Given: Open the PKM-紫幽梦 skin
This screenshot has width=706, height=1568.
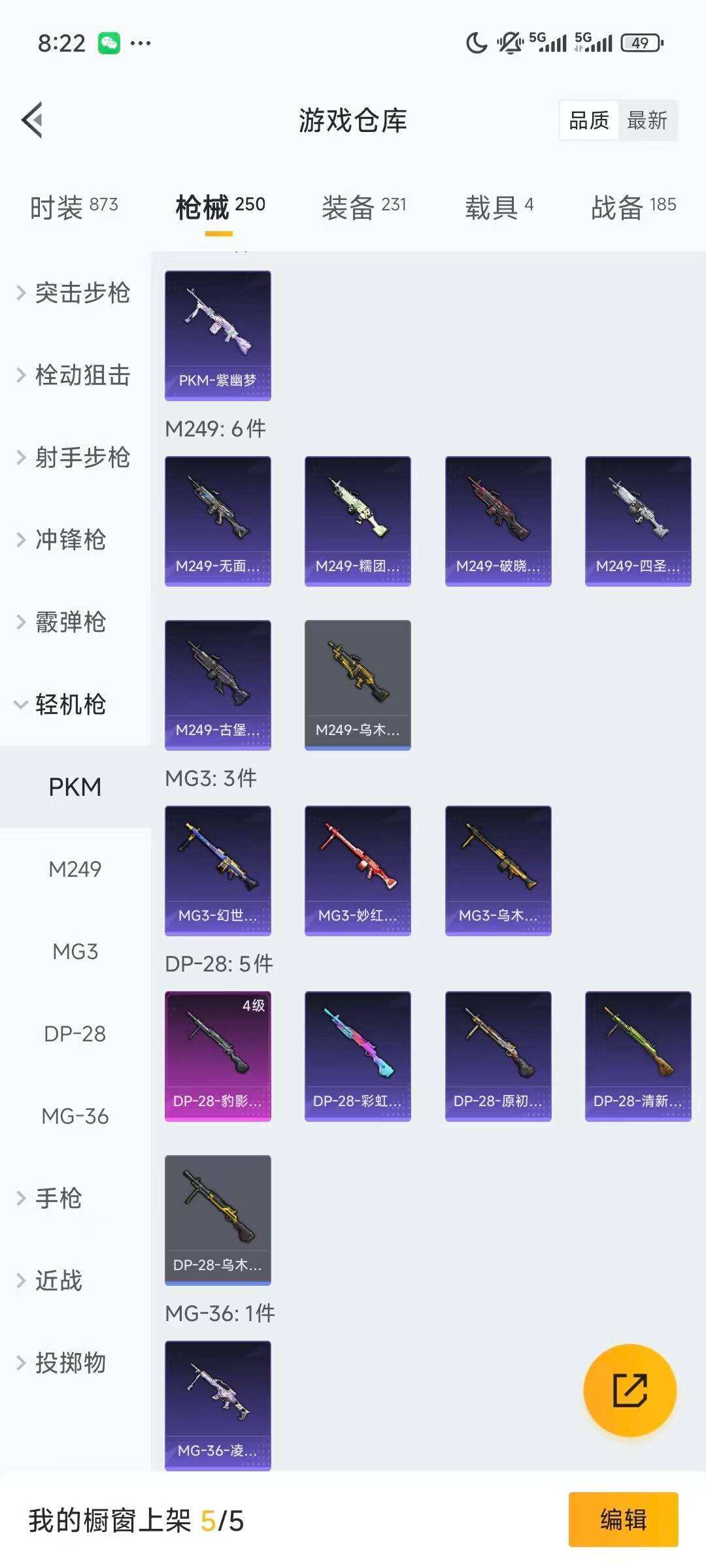Looking at the screenshot, I should [218, 335].
